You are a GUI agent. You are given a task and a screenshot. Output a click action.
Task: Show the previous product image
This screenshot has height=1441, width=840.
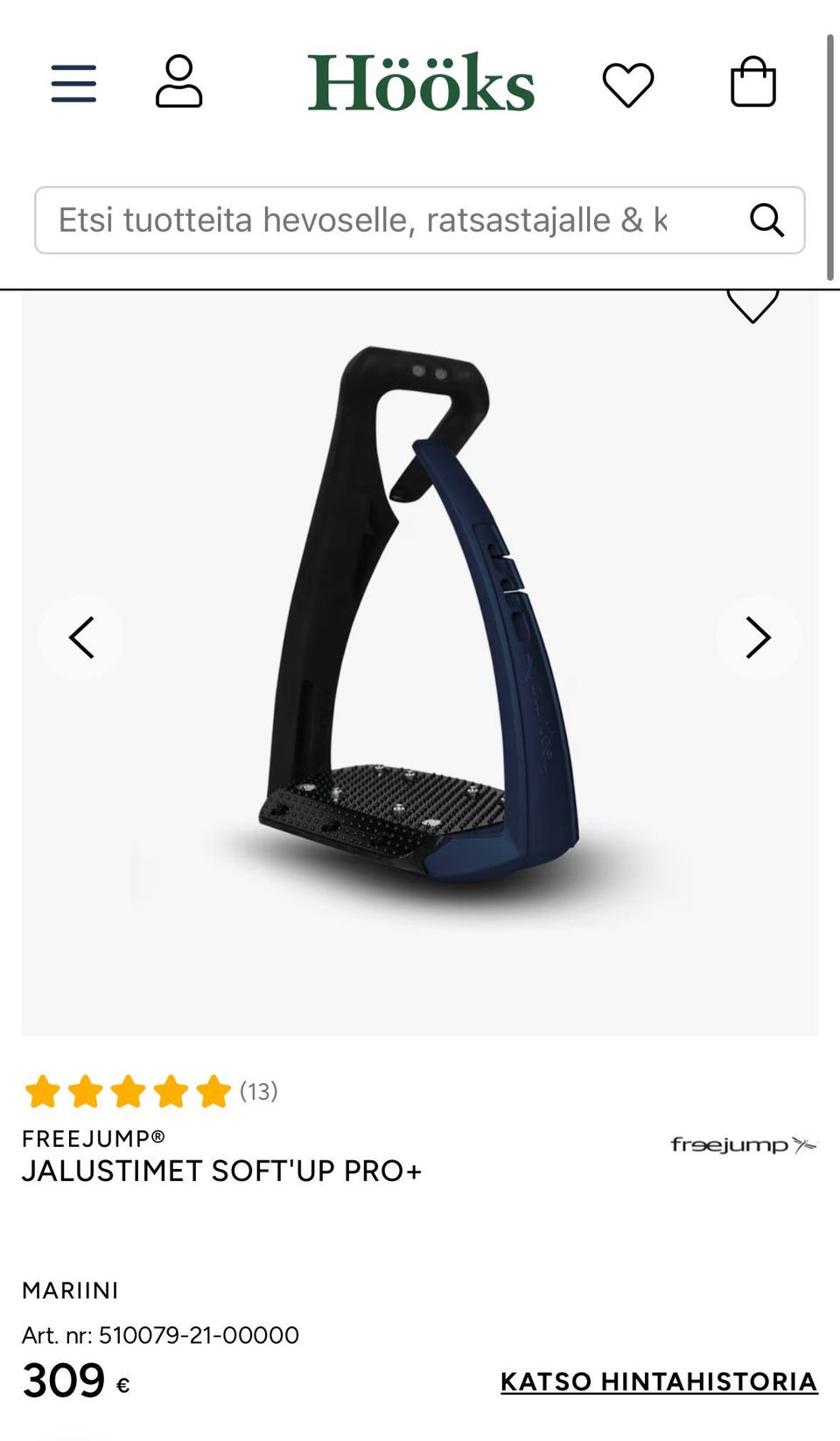tap(81, 637)
